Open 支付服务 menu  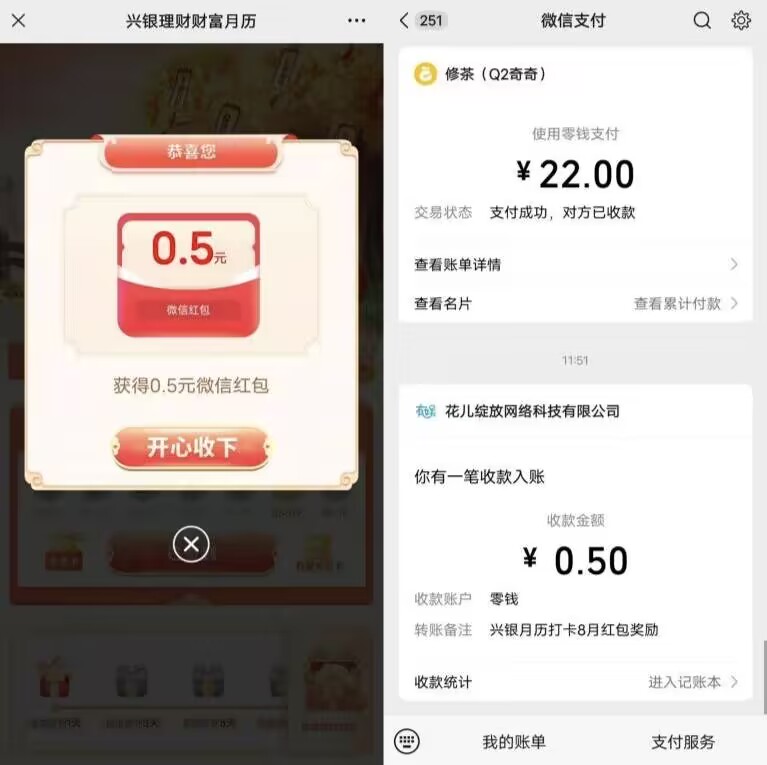683,741
